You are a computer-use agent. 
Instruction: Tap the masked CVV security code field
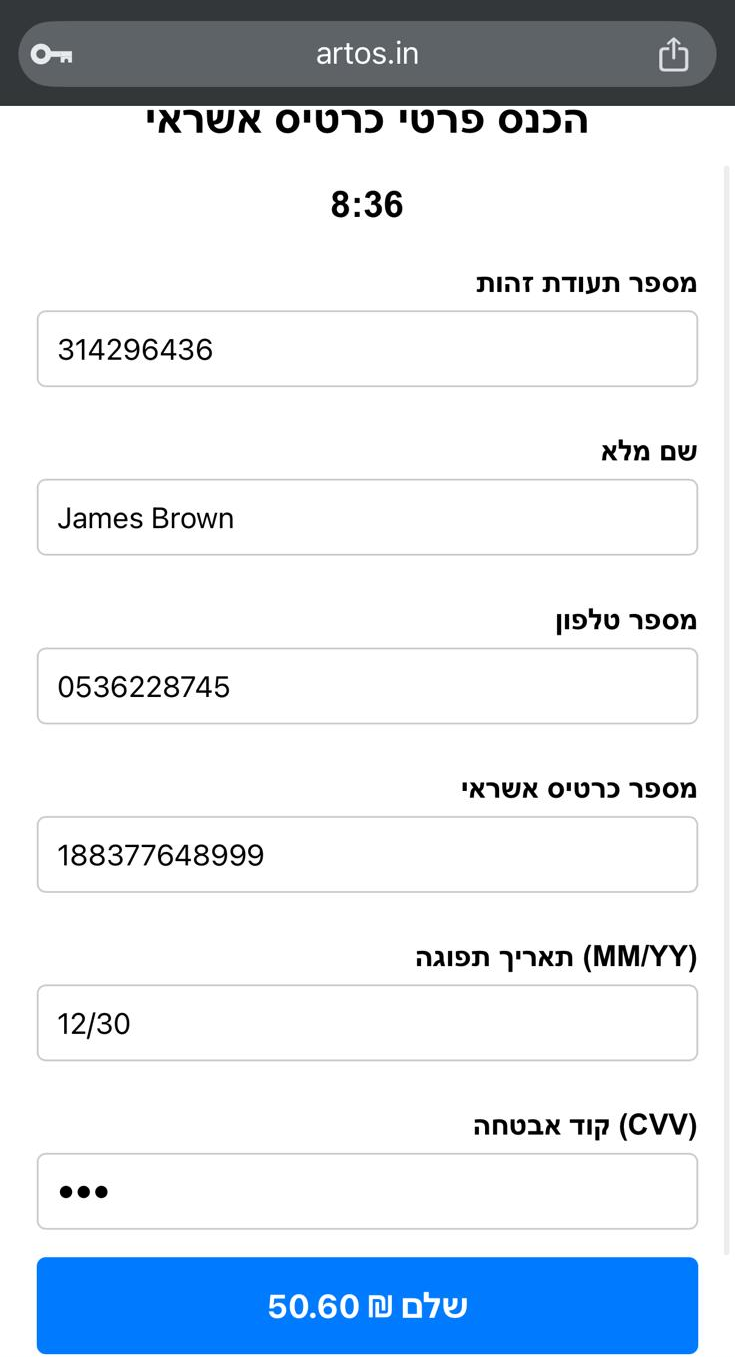click(367, 1190)
